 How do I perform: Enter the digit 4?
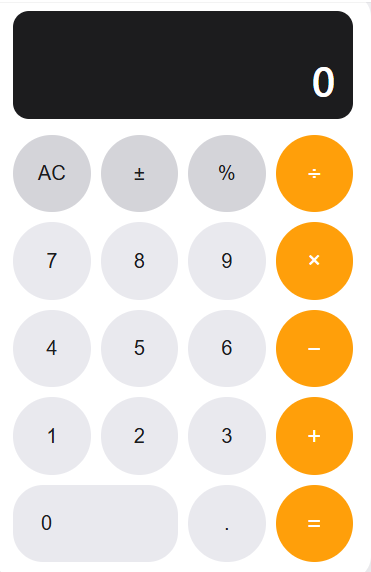point(52,348)
